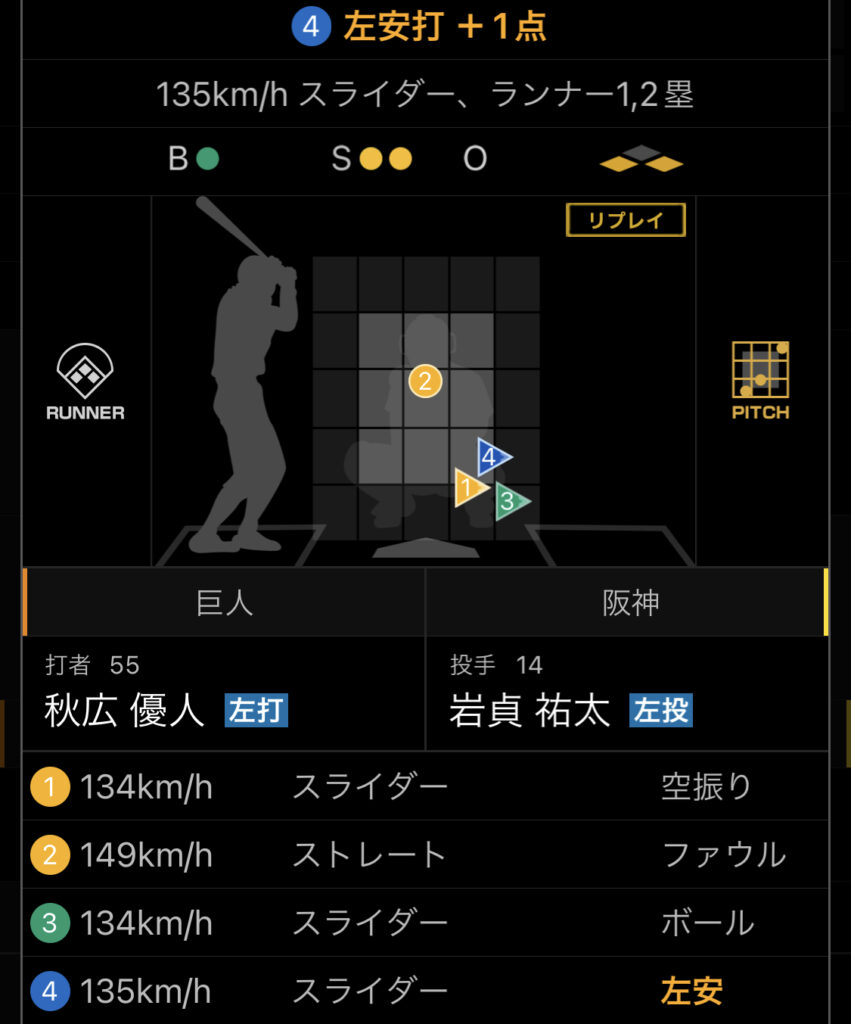The width and height of the screenshot is (851, 1024).
Task: Open the PITCH chart view
Action: (760, 381)
